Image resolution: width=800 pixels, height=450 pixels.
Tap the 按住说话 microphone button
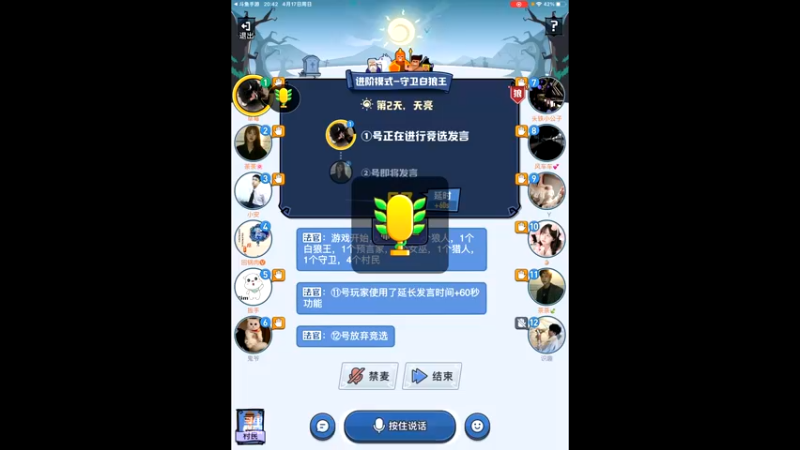(399, 425)
